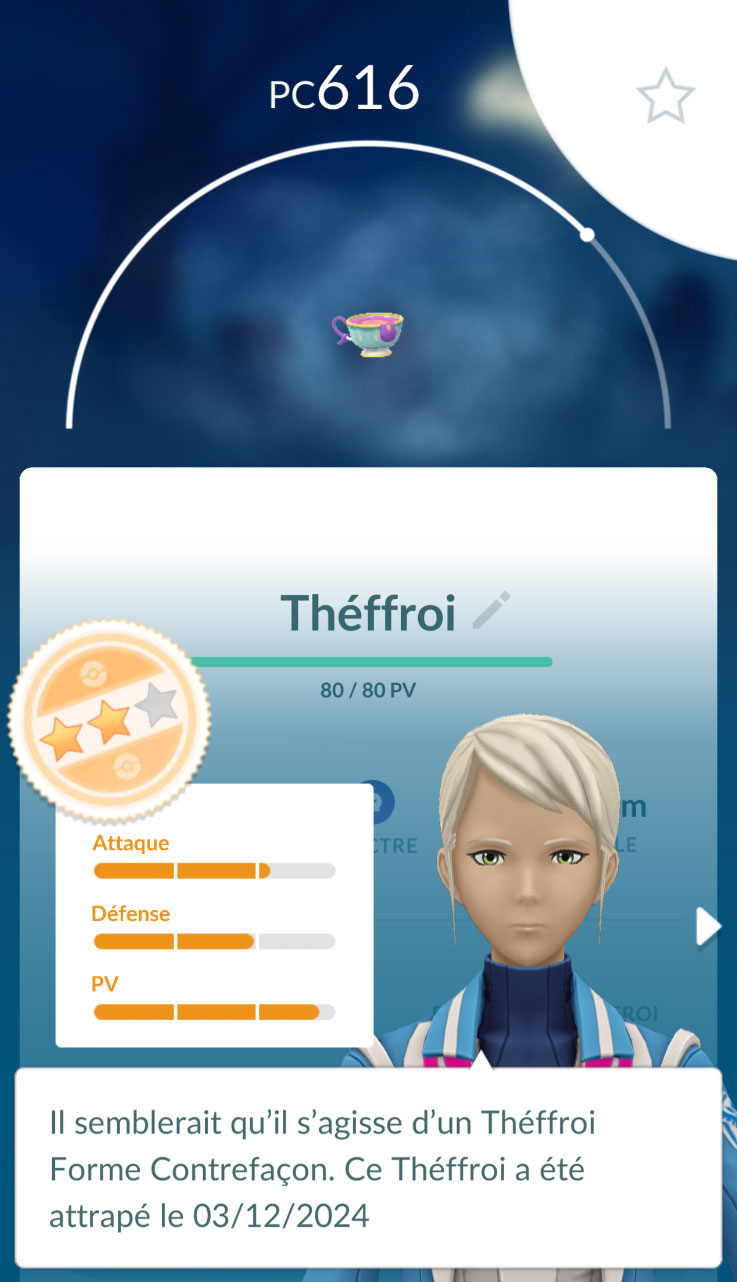Mark Théffroi as favorite with the star

point(665,98)
